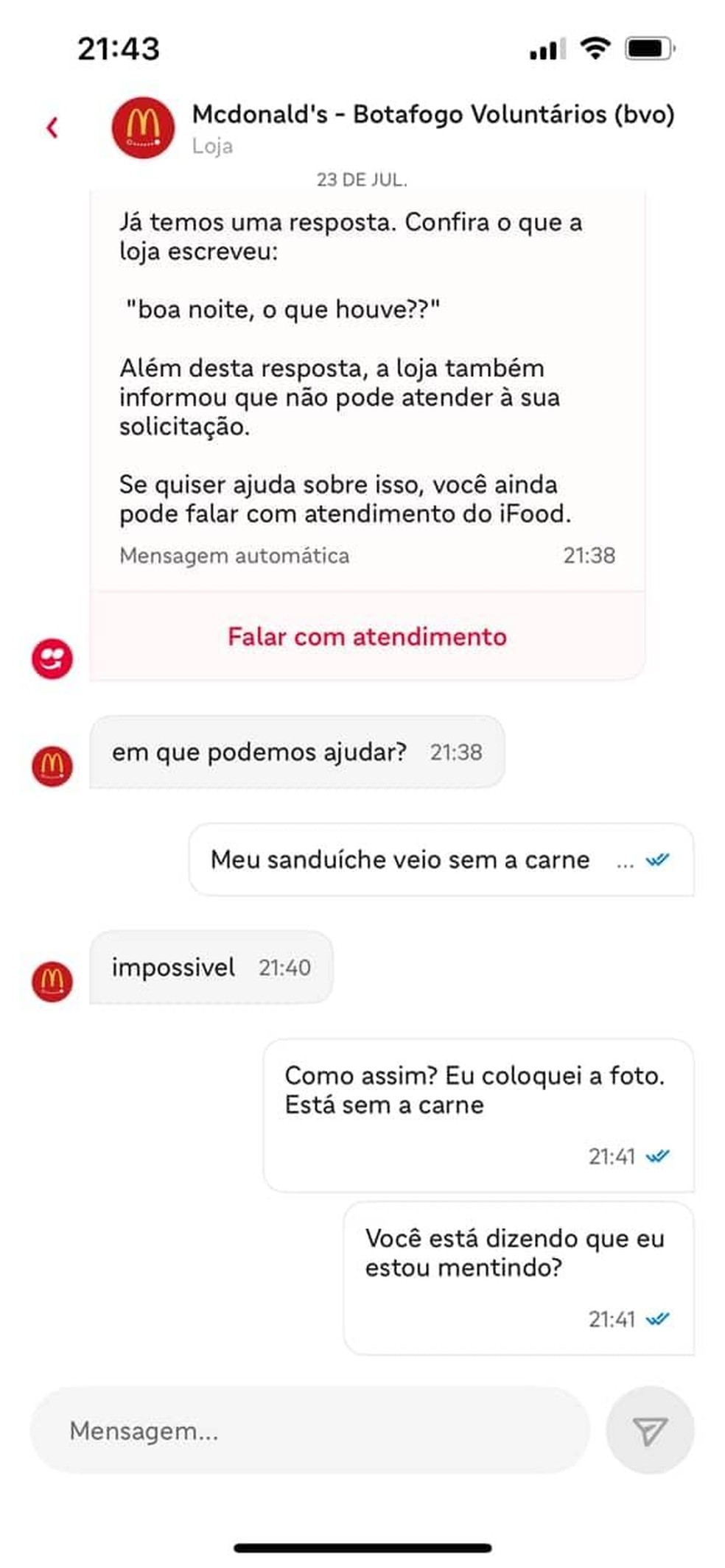Tap the Falar com atendimento button
Screen dimensions: 725x1568
[x=367, y=636]
